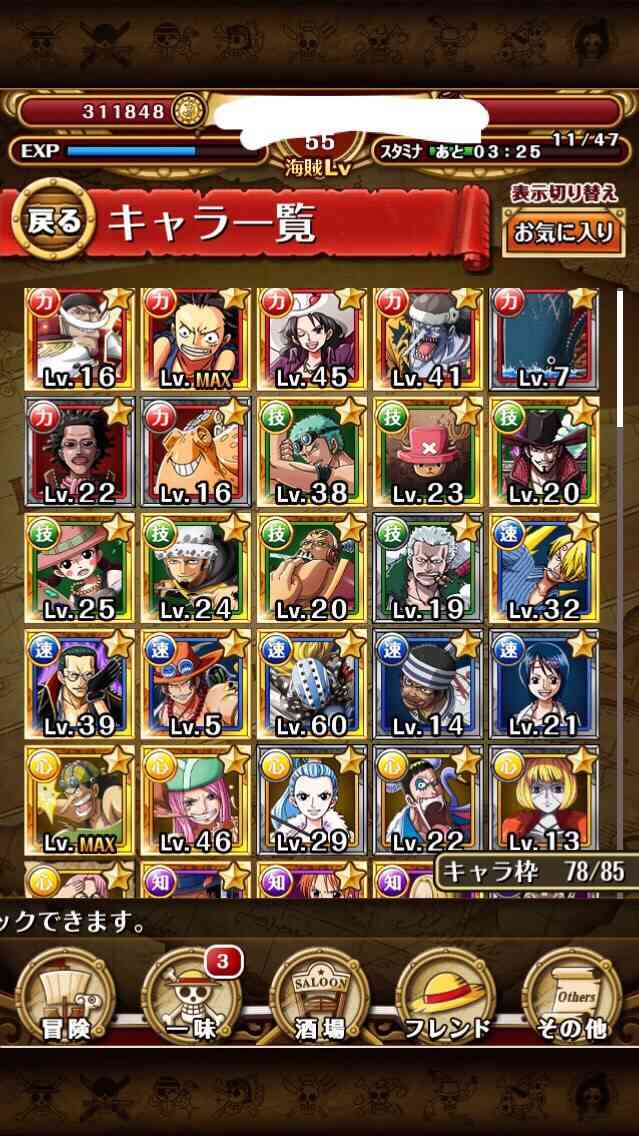The image size is (639, 1136).
Task: Select the Lv.7 whale character card
Action: point(544,339)
